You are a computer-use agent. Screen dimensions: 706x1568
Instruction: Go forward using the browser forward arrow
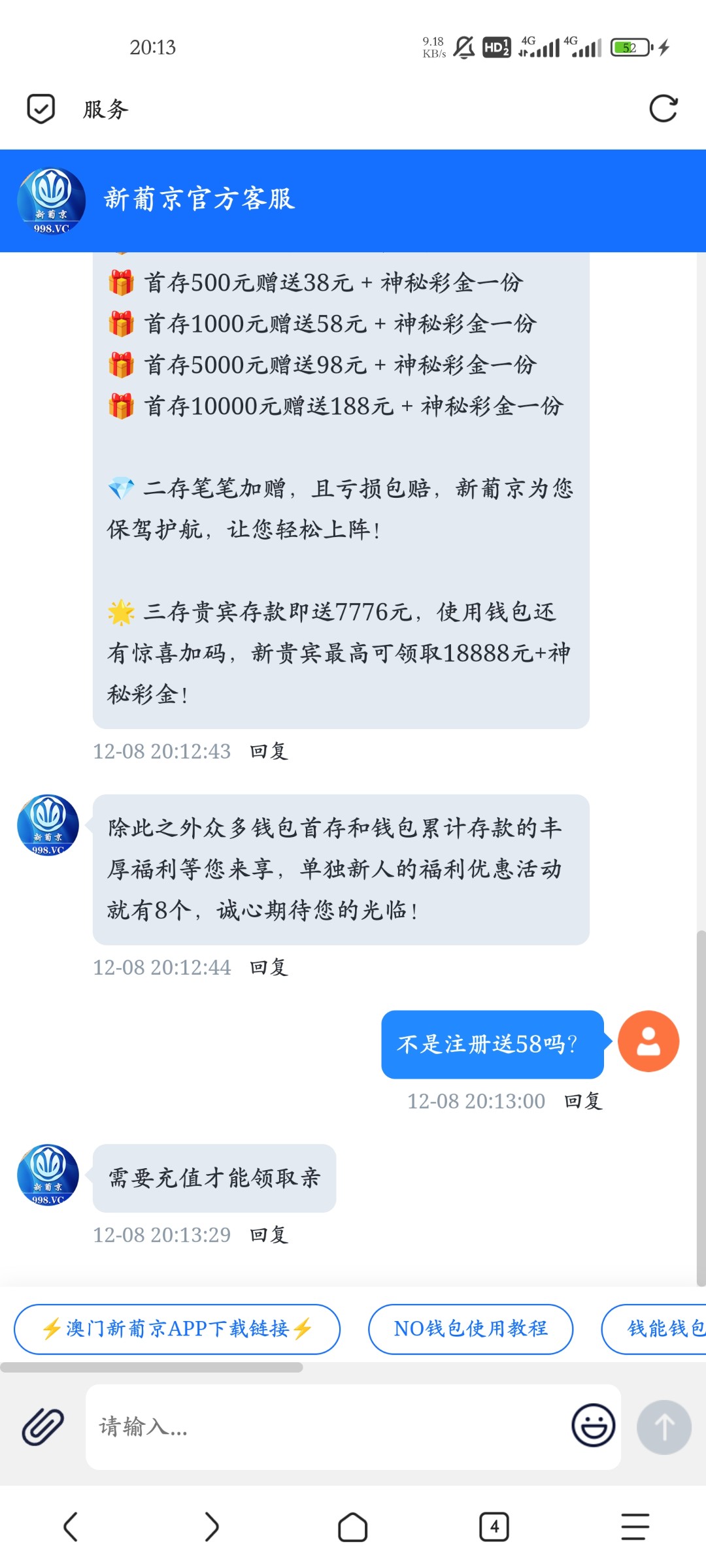coord(211,1527)
